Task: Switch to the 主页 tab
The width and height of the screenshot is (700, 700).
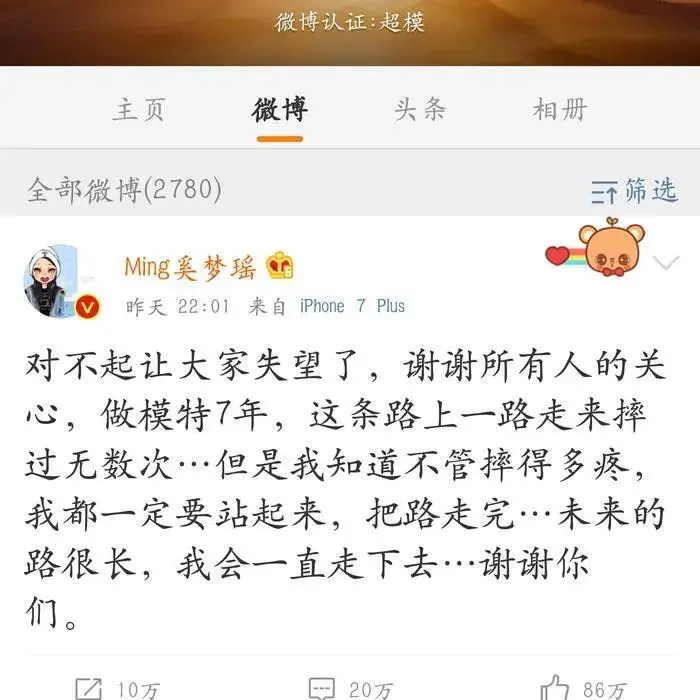Action: (x=138, y=110)
